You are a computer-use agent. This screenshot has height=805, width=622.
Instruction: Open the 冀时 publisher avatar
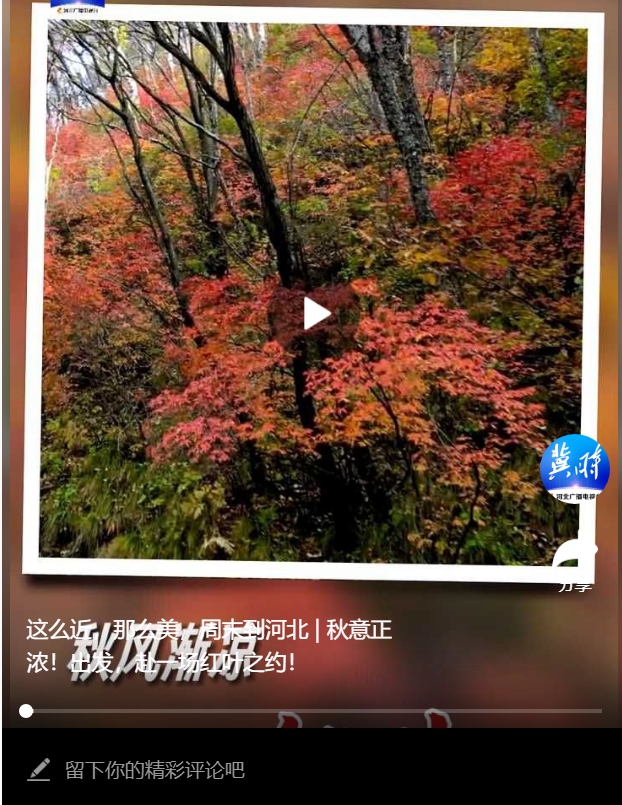tap(574, 468)
